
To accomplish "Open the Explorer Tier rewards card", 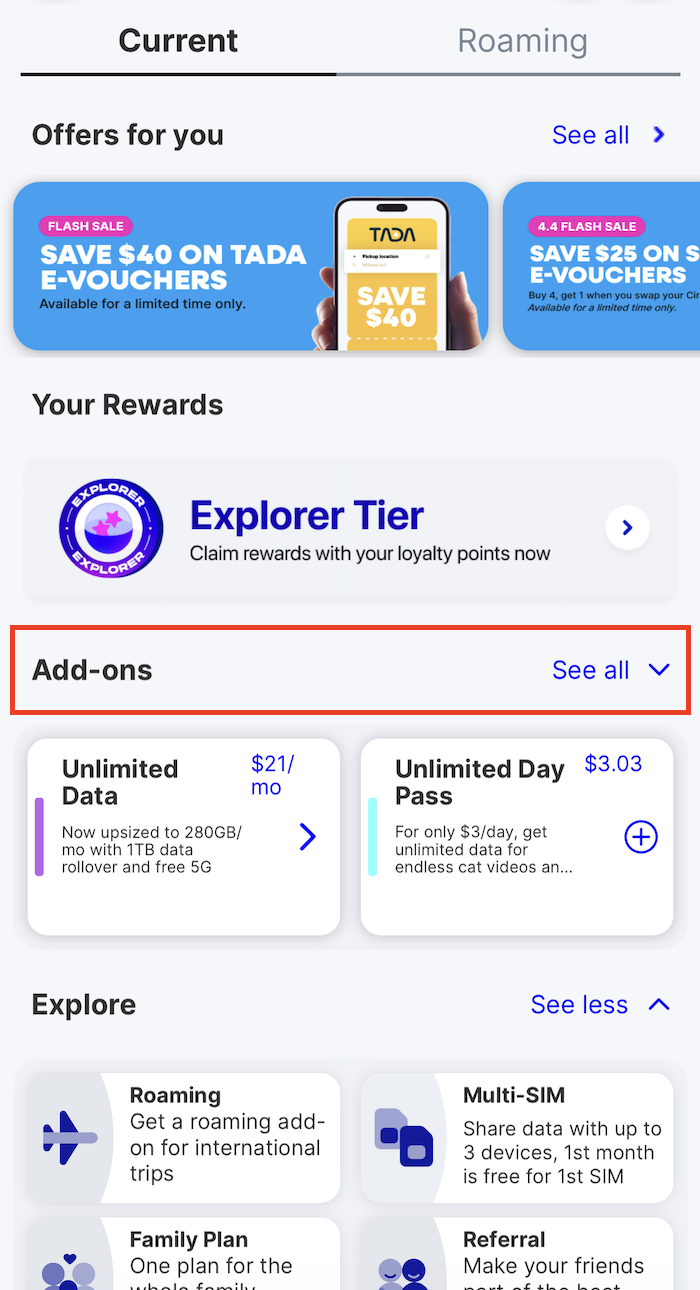I will click(x=350, y=528).
